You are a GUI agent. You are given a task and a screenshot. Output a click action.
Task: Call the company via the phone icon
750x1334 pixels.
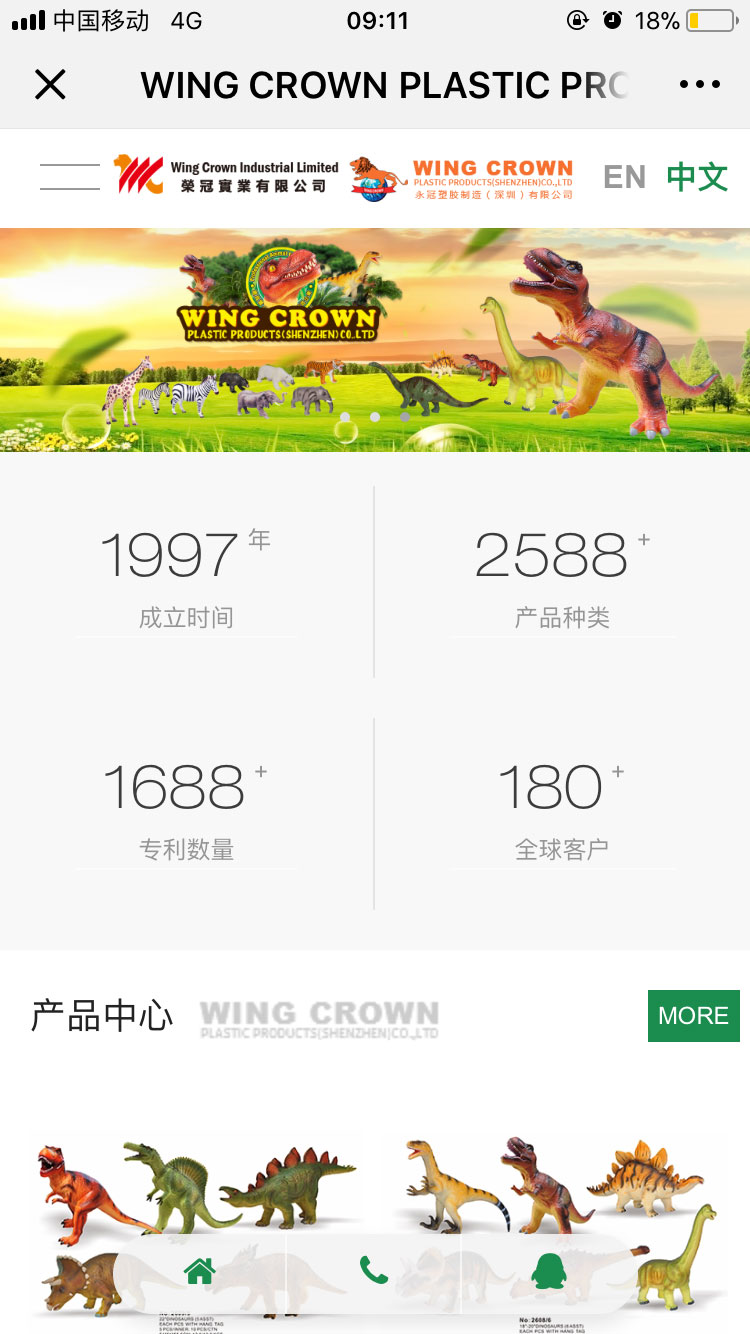(x=373, y=1271)
